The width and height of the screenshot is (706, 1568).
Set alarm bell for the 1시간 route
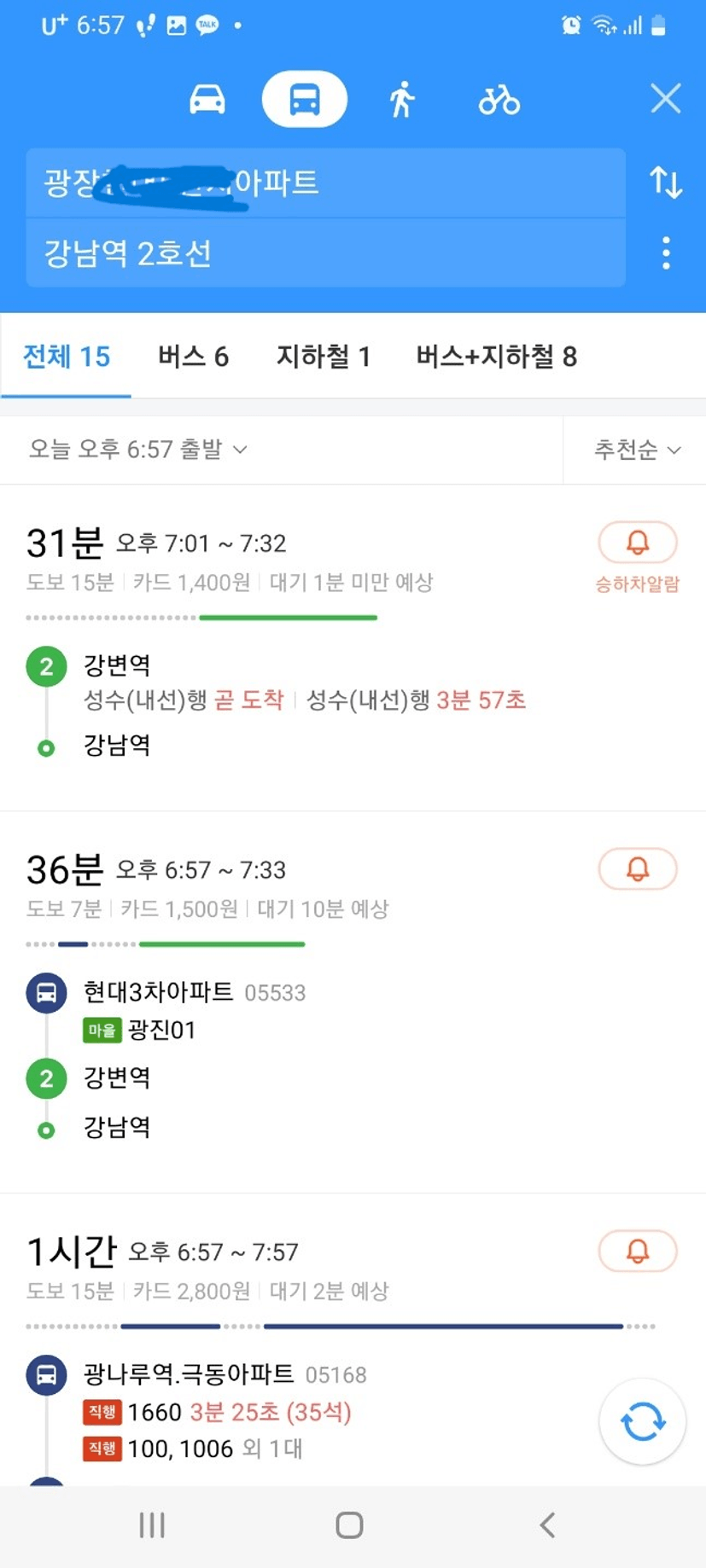coord(638,1251)
